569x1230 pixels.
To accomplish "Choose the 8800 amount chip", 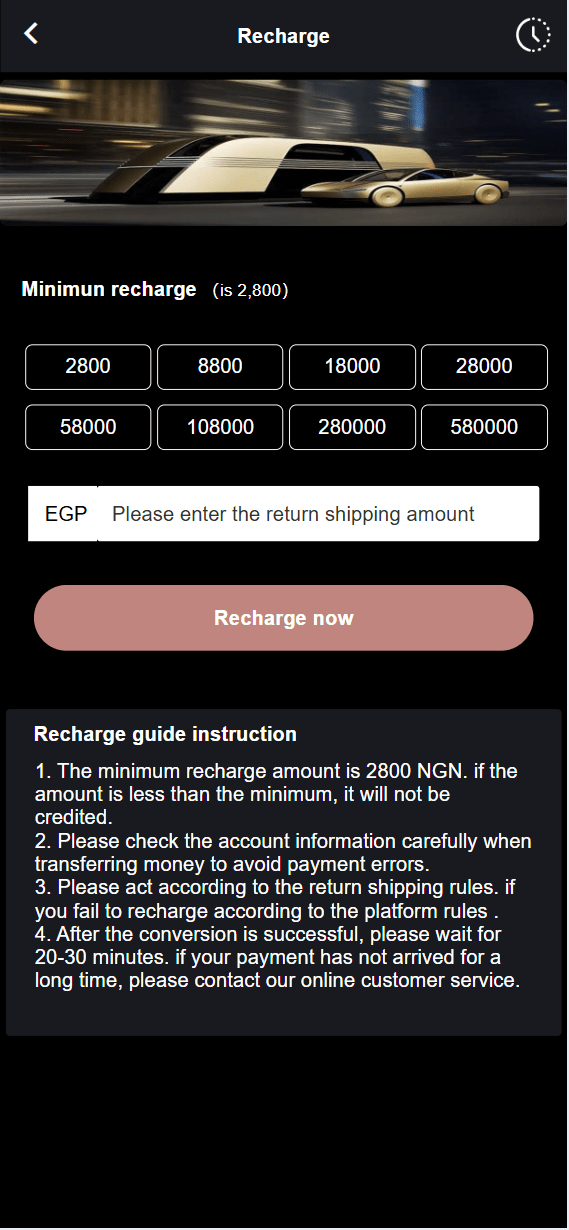I will pyautogui.click(x=220, y=367).
